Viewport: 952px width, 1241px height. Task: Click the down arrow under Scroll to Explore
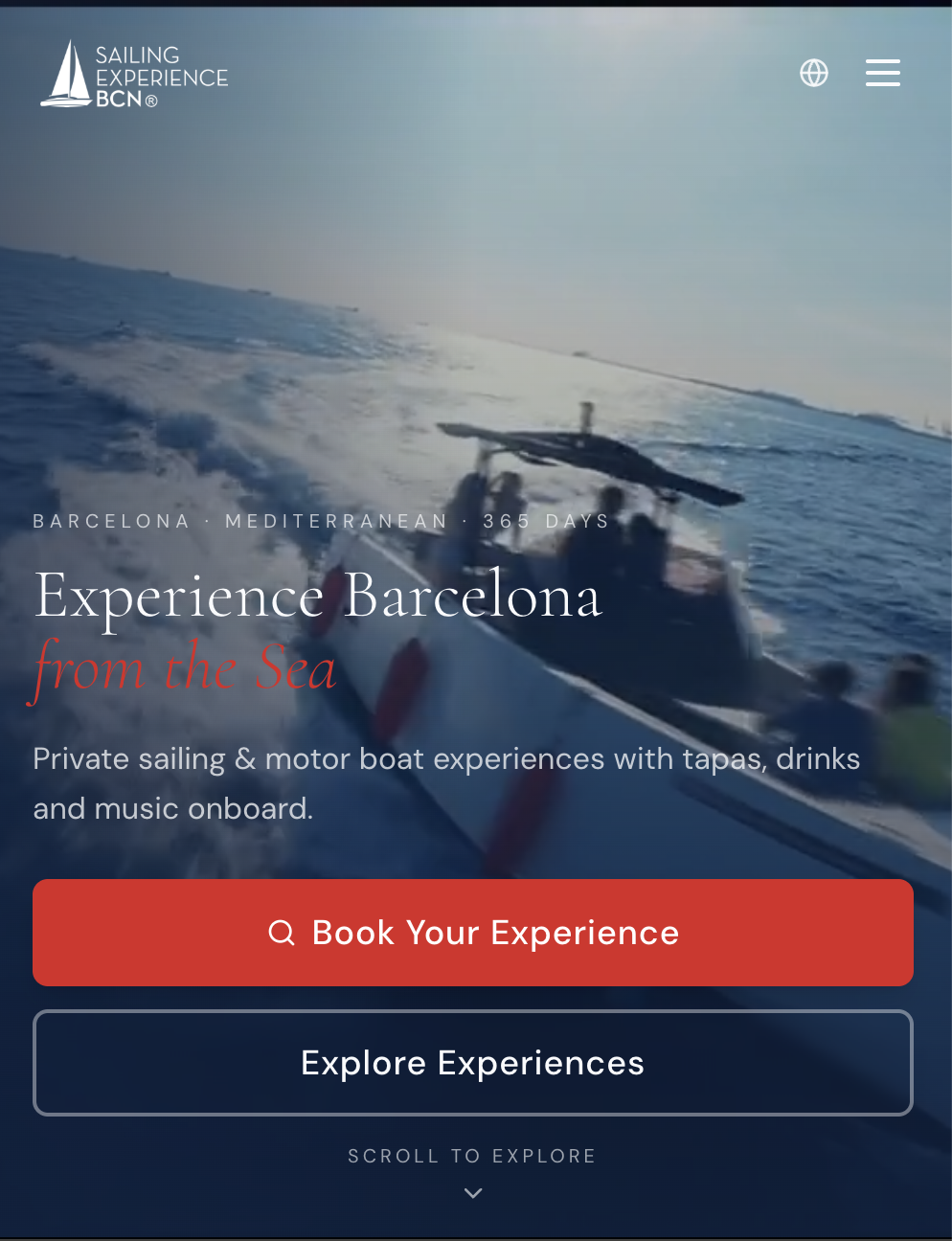click(472, 1192)
